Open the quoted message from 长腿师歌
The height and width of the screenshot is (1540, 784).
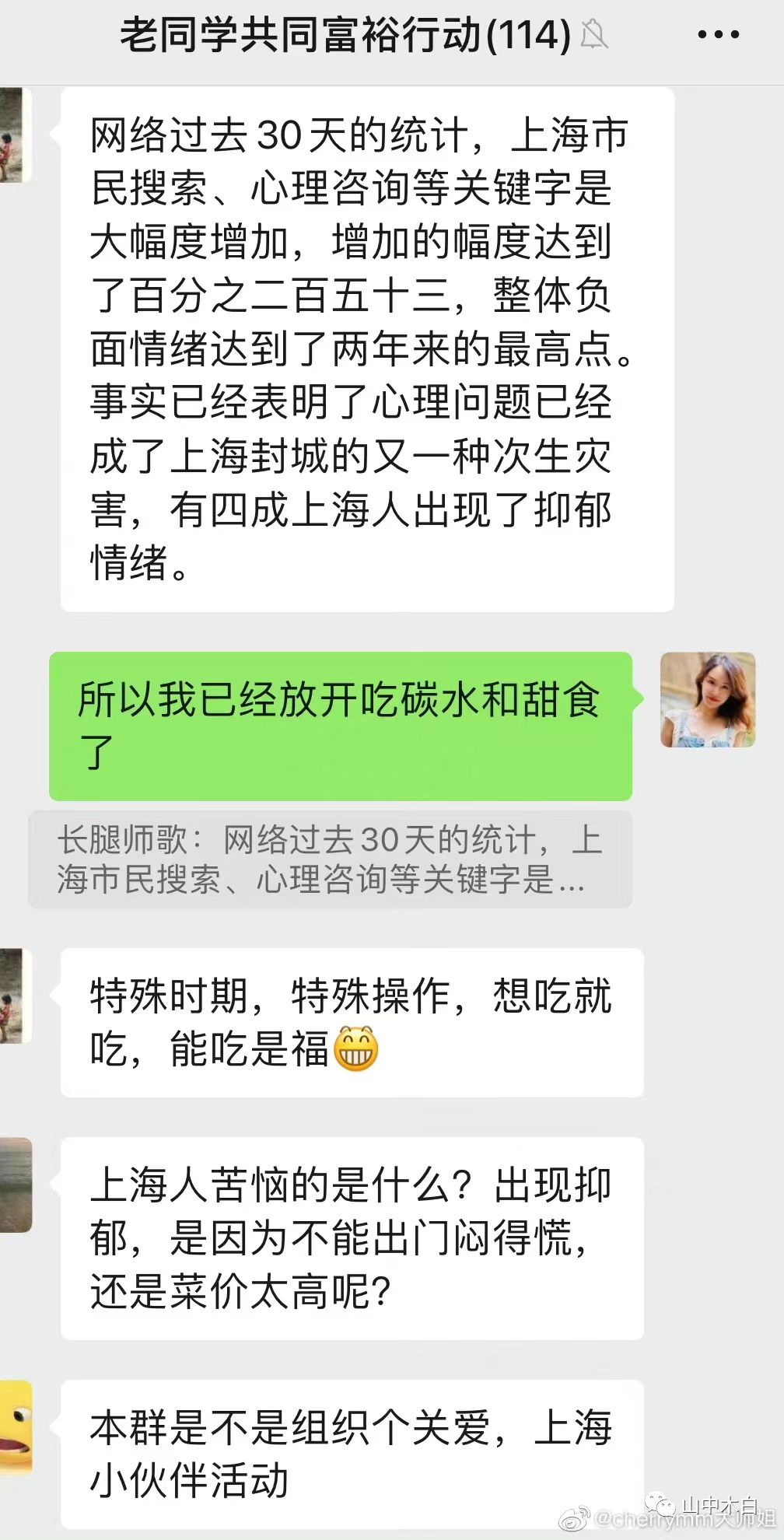(x=330, y=859)
